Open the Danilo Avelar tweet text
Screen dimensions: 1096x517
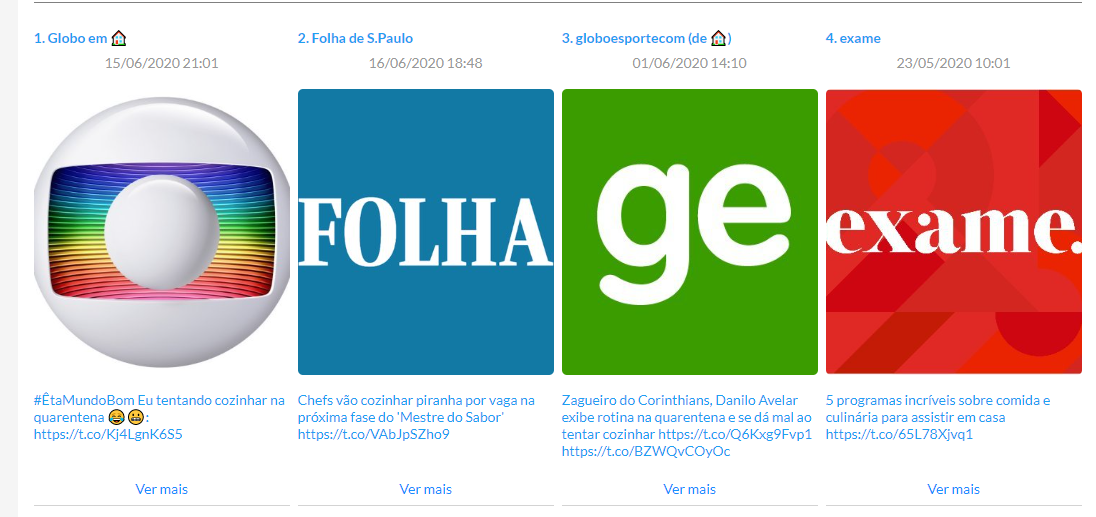pyautogui.click(x=686, y=425)
